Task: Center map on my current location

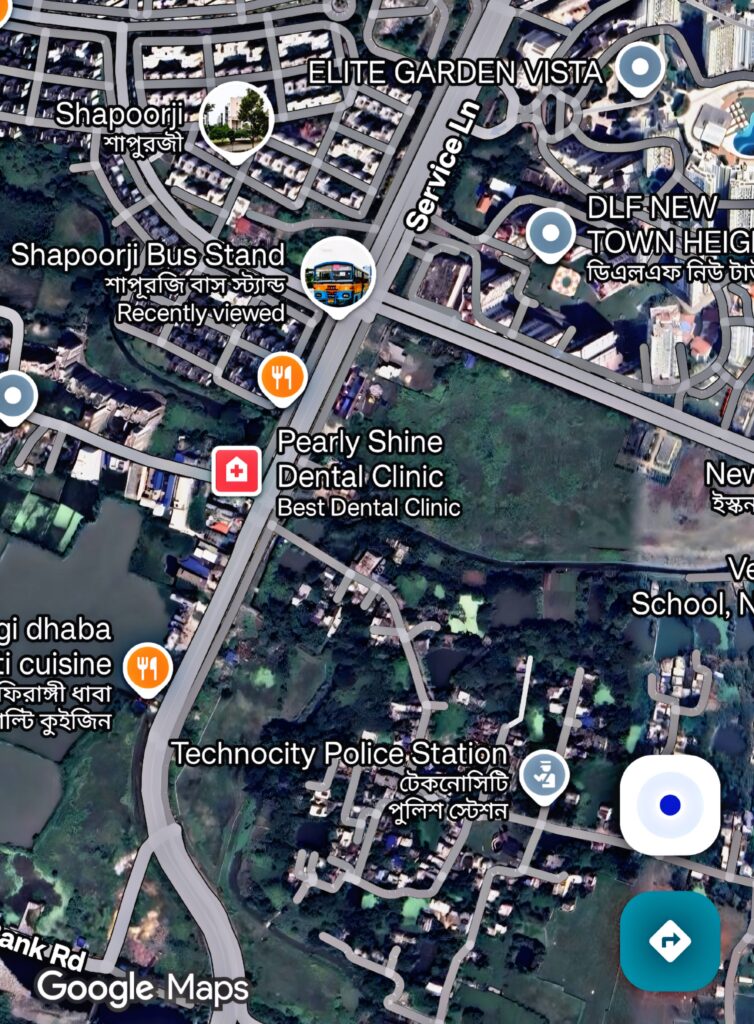Action: tap(669, 806)
